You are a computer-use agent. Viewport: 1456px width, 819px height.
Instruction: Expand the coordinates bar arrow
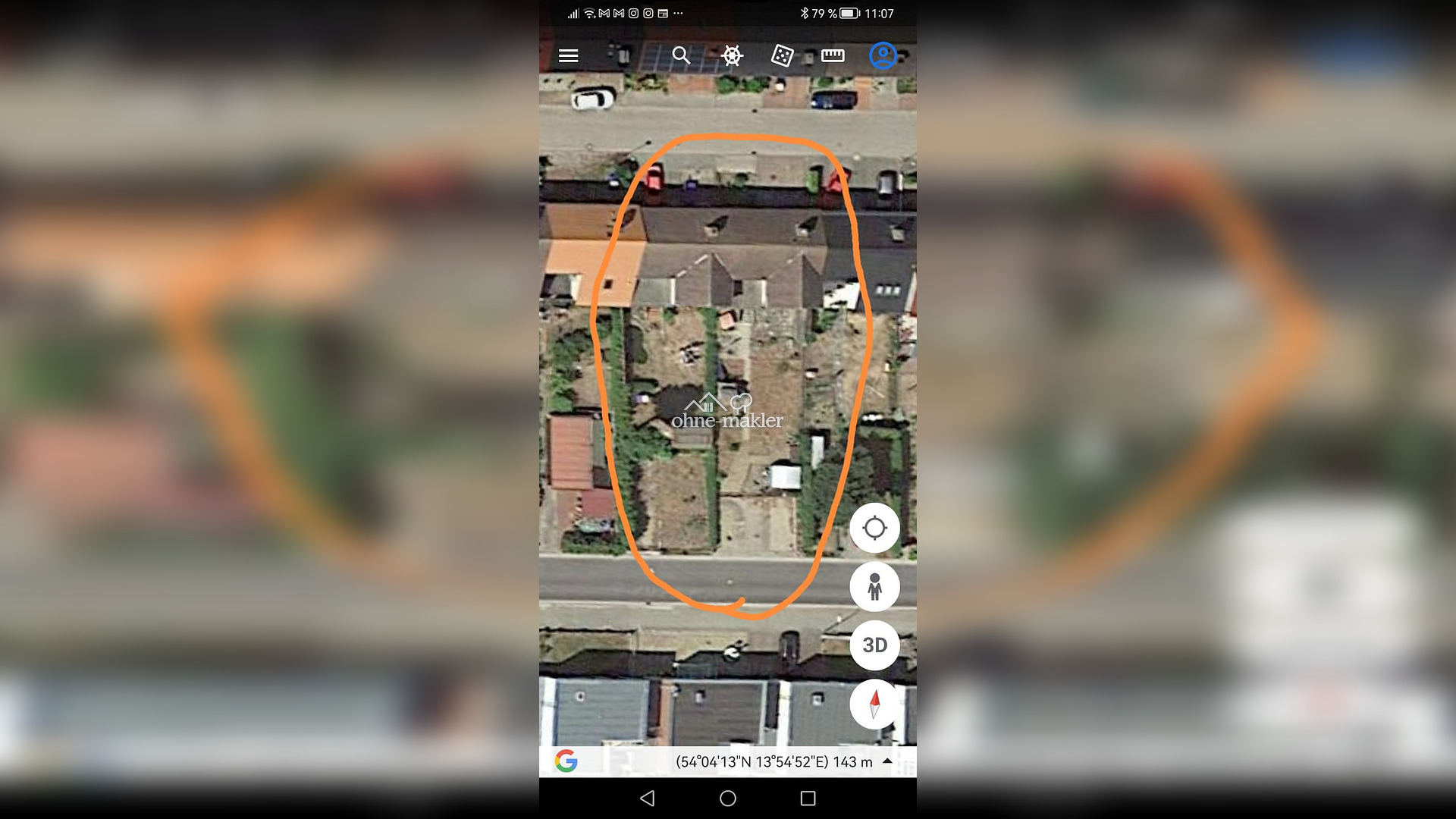(x=887, y=761)
